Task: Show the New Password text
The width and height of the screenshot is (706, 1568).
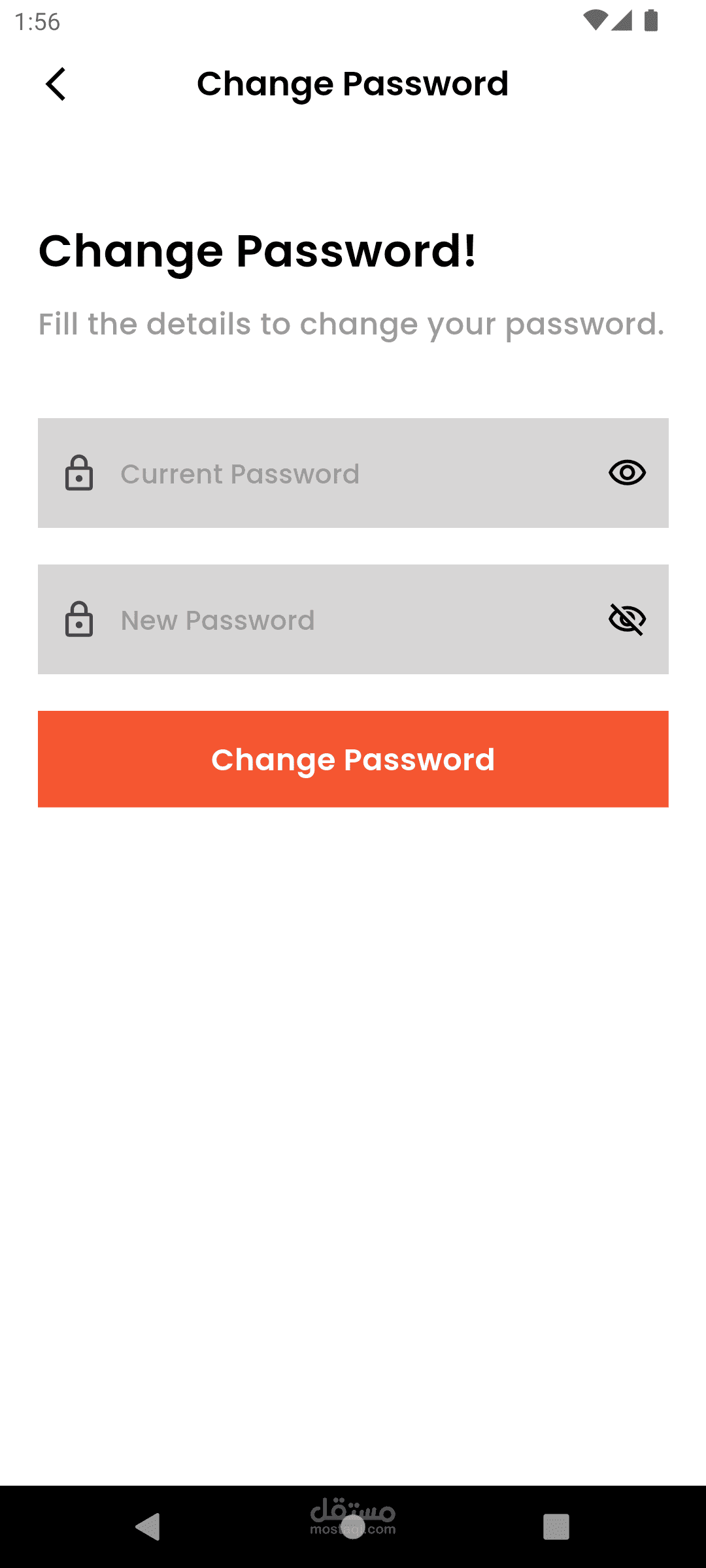Action: [x=627, y=619]
